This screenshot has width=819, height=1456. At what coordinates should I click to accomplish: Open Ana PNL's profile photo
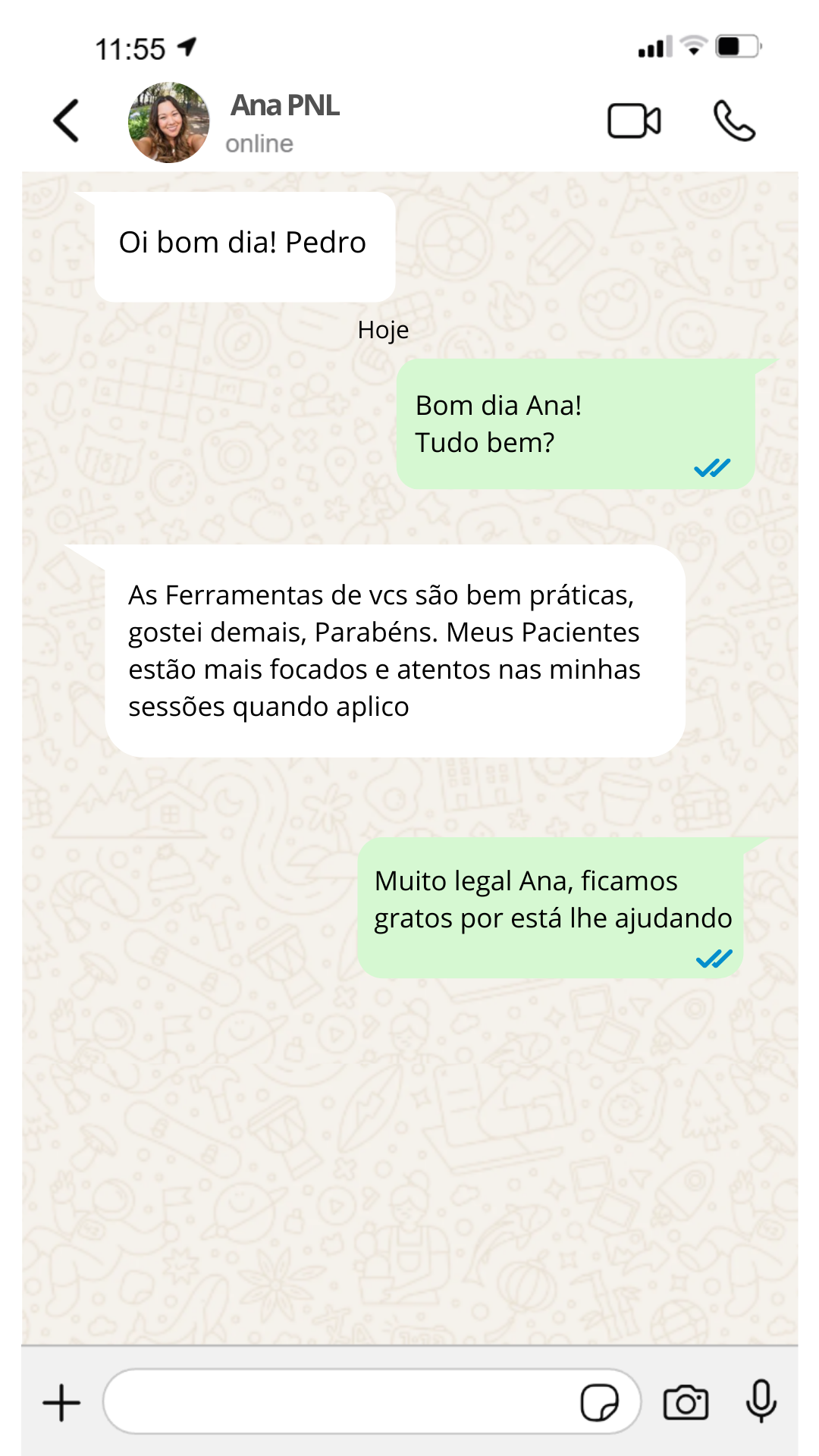coord(168,123)
